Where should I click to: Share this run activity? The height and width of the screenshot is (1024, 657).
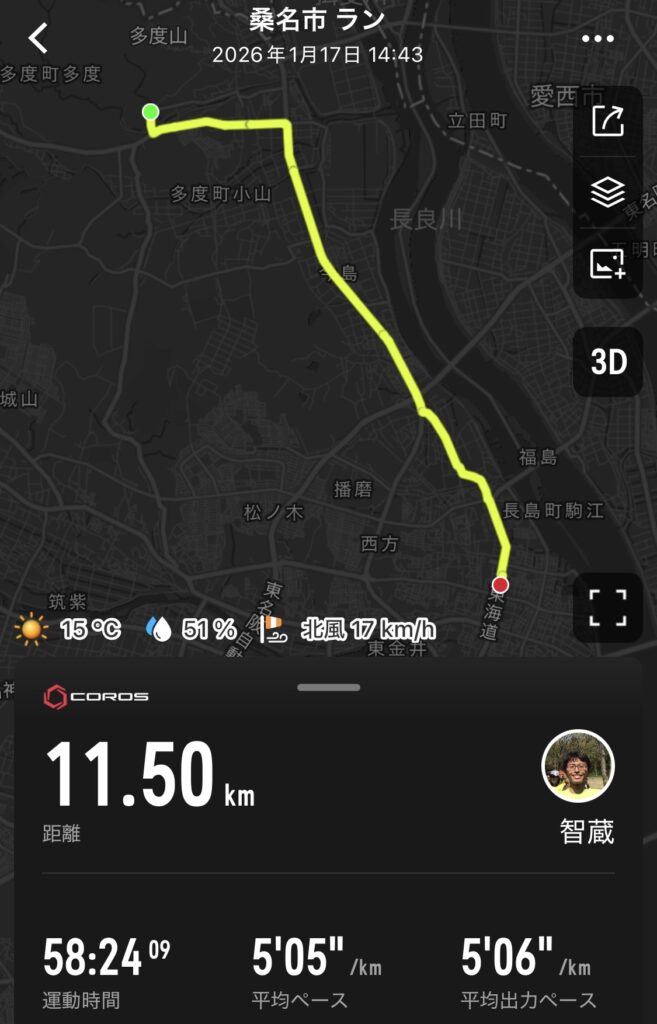[x=607, y=121]
